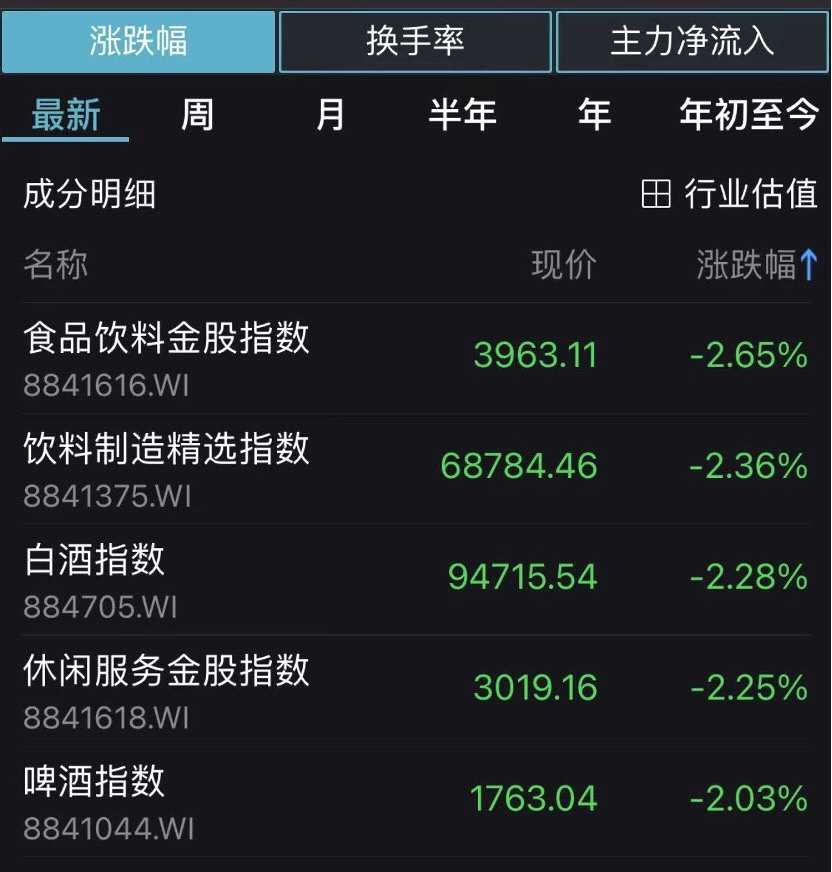This screenshot has width=832, height=872.
Task: Sort by the 名称 column header
Action: point(55,264)
